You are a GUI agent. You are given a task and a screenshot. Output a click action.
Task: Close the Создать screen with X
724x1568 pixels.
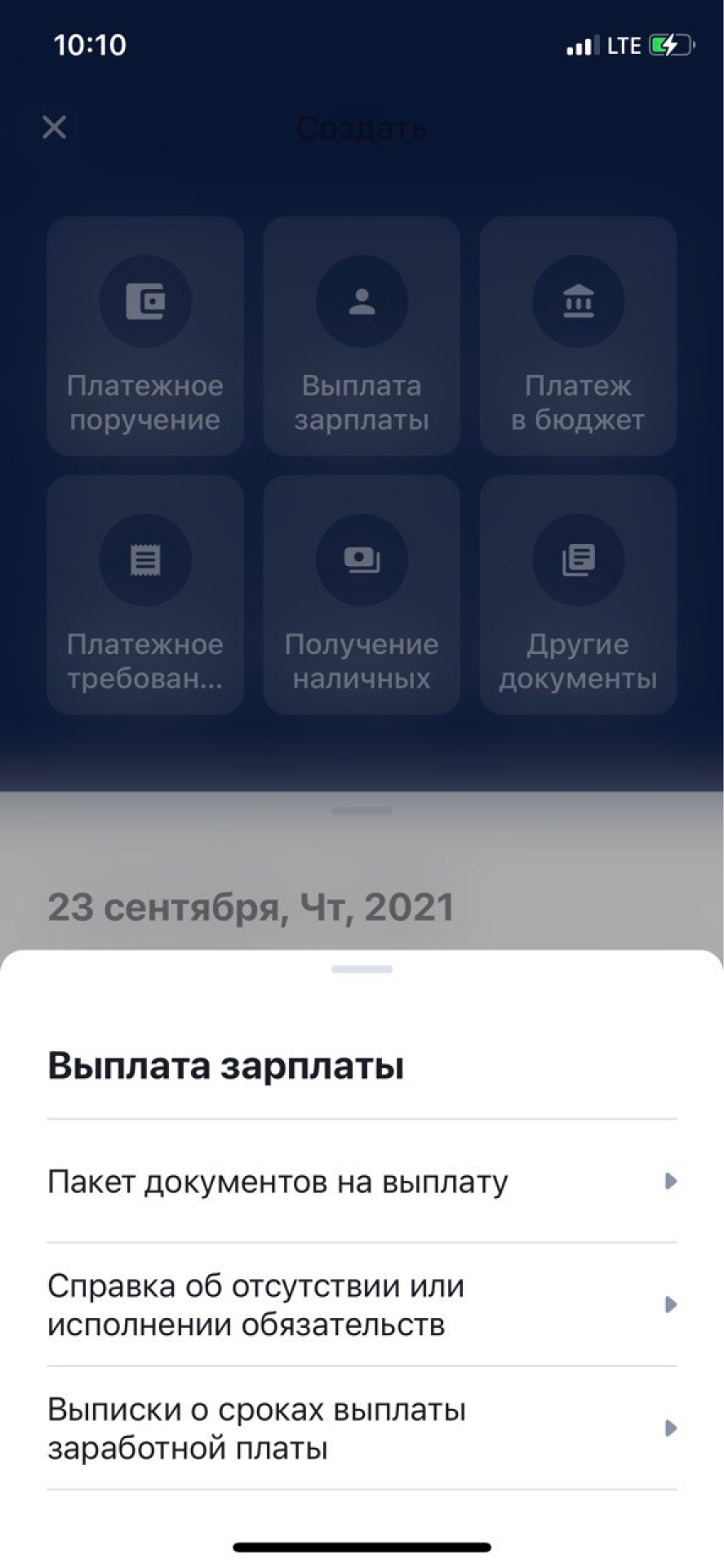pyautogui.click(x=55, y=127)
